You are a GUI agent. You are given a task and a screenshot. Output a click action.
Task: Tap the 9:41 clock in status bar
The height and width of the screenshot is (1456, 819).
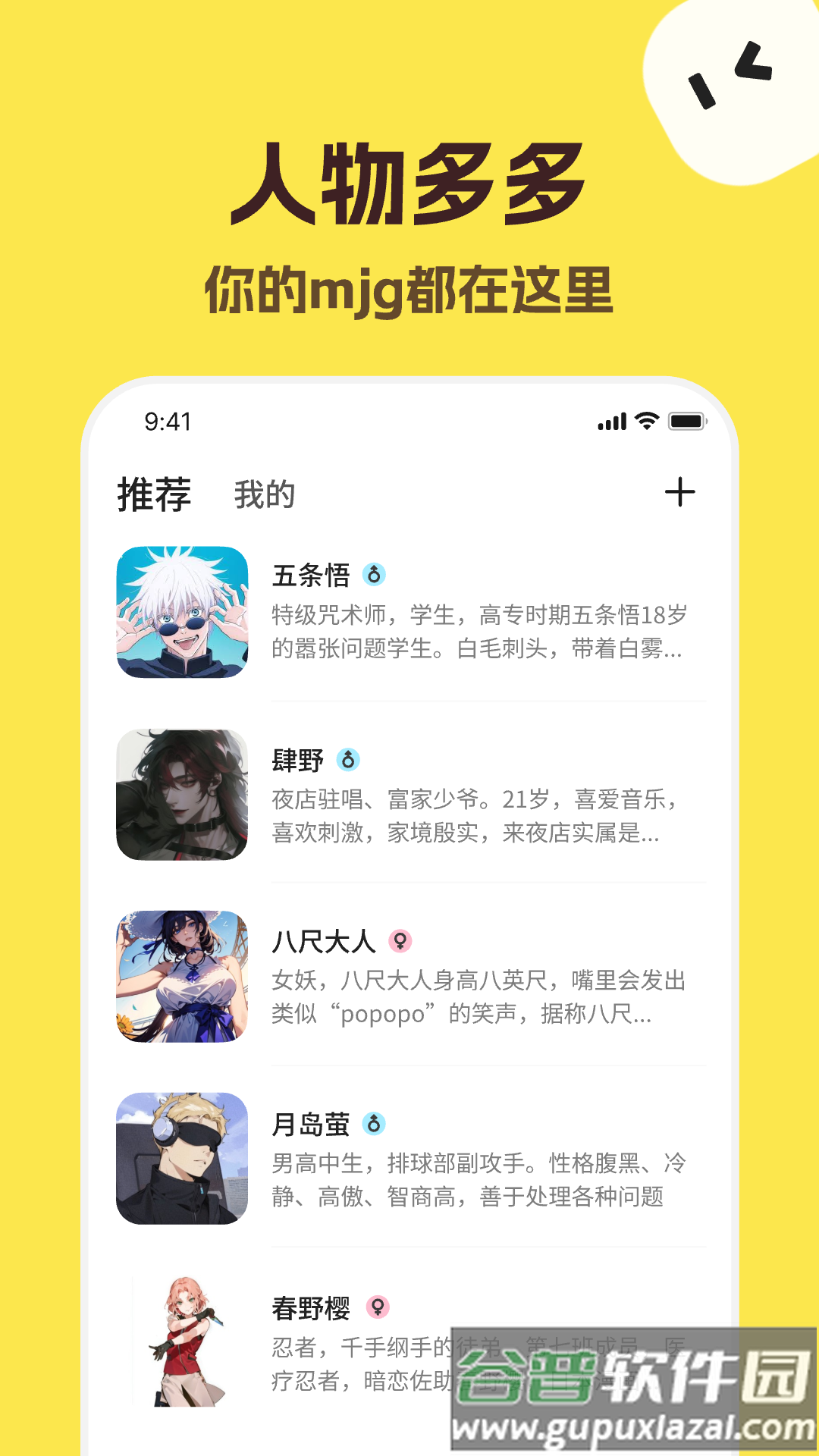pyautogui.click(x=167, y=423)
